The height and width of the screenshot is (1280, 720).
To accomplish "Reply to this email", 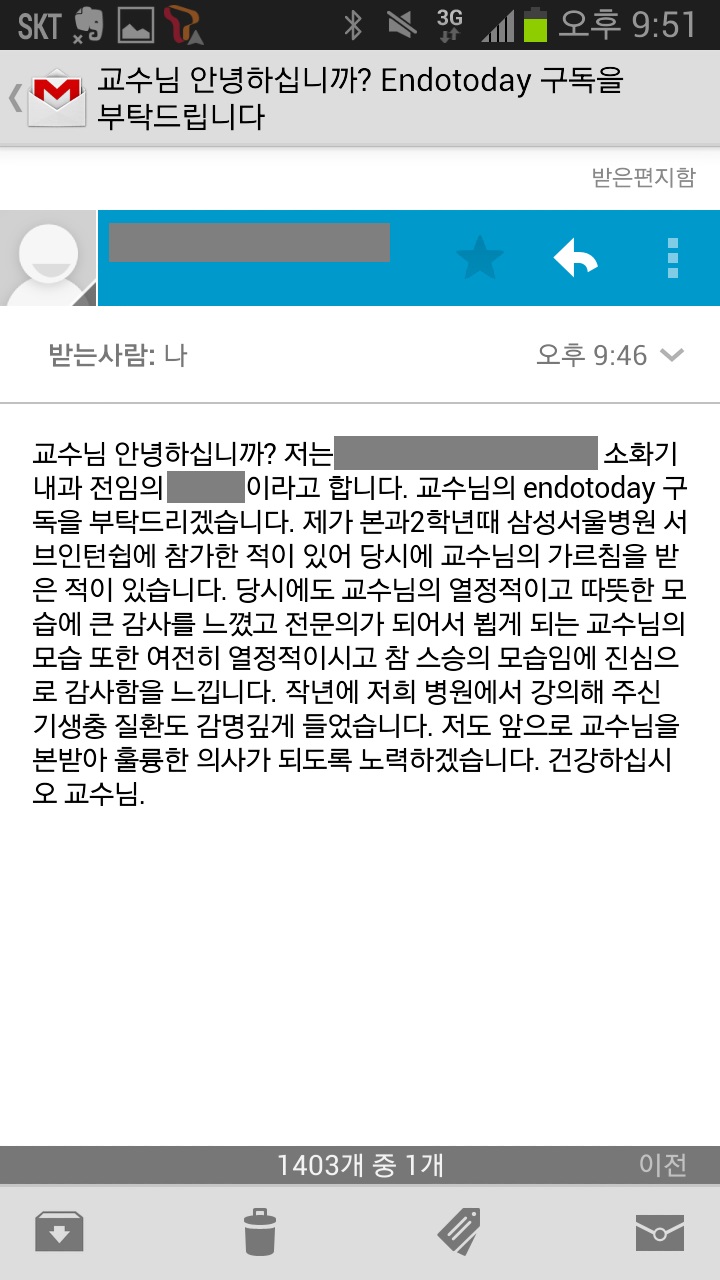I will click(576, 259).
